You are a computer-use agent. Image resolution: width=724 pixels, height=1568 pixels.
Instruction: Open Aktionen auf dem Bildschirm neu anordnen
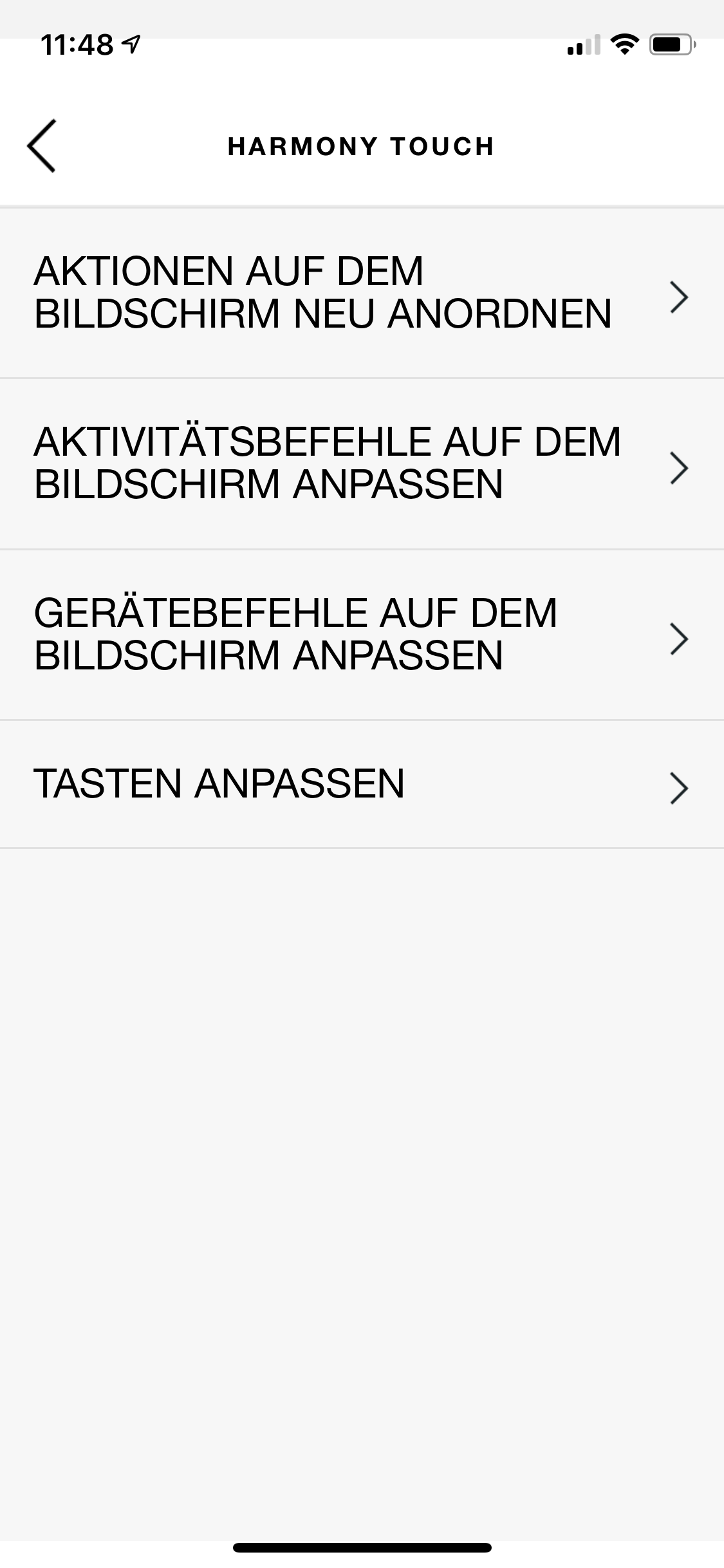(360, 293)
